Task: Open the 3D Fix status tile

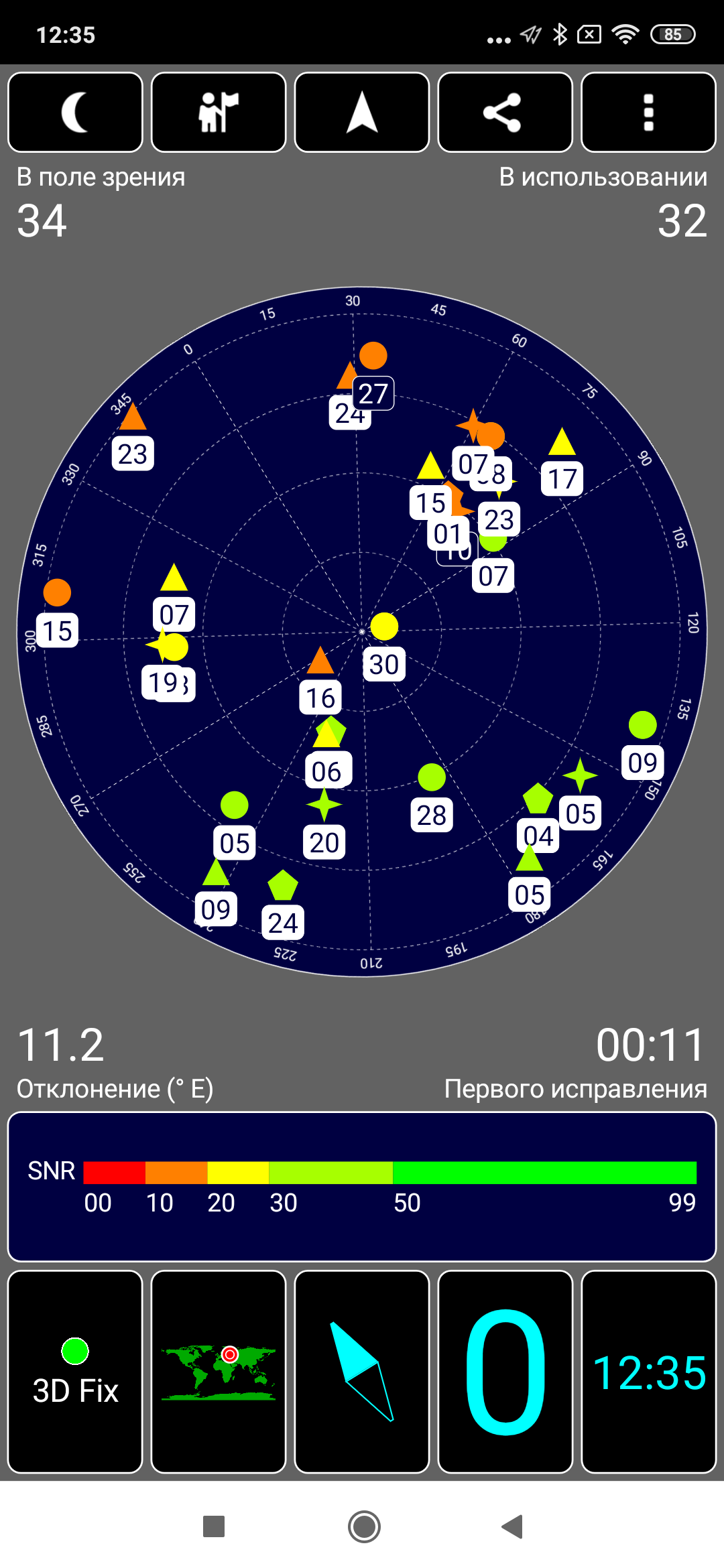Action: (75, 1372)
